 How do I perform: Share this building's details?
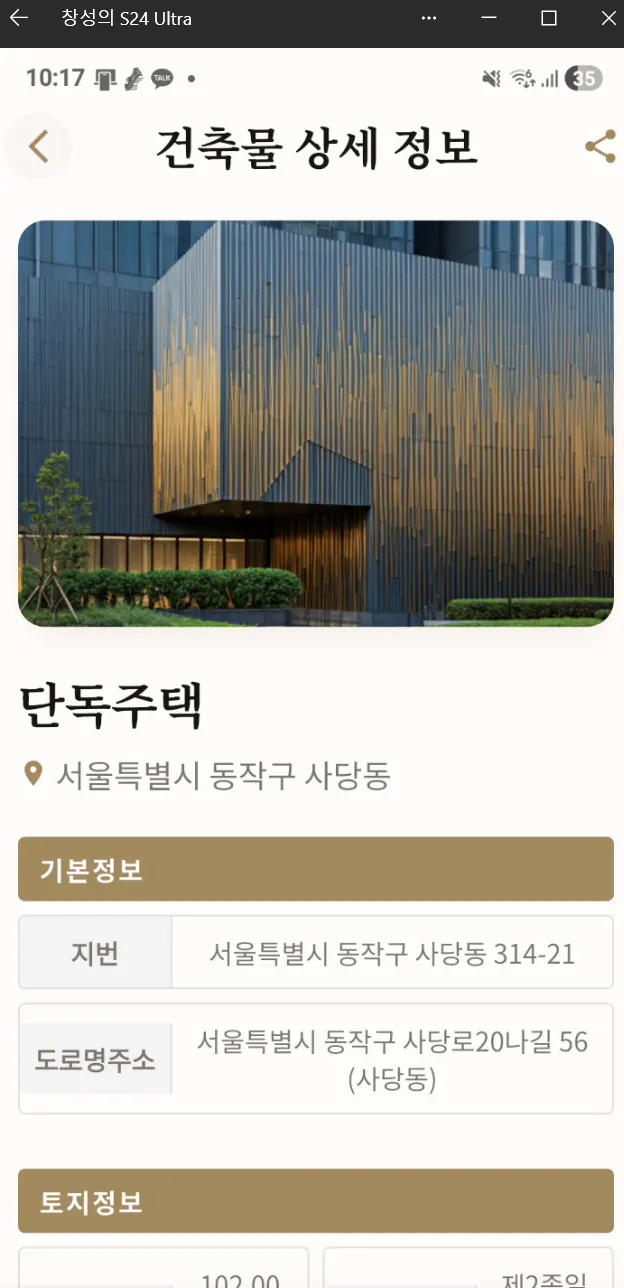599,147
